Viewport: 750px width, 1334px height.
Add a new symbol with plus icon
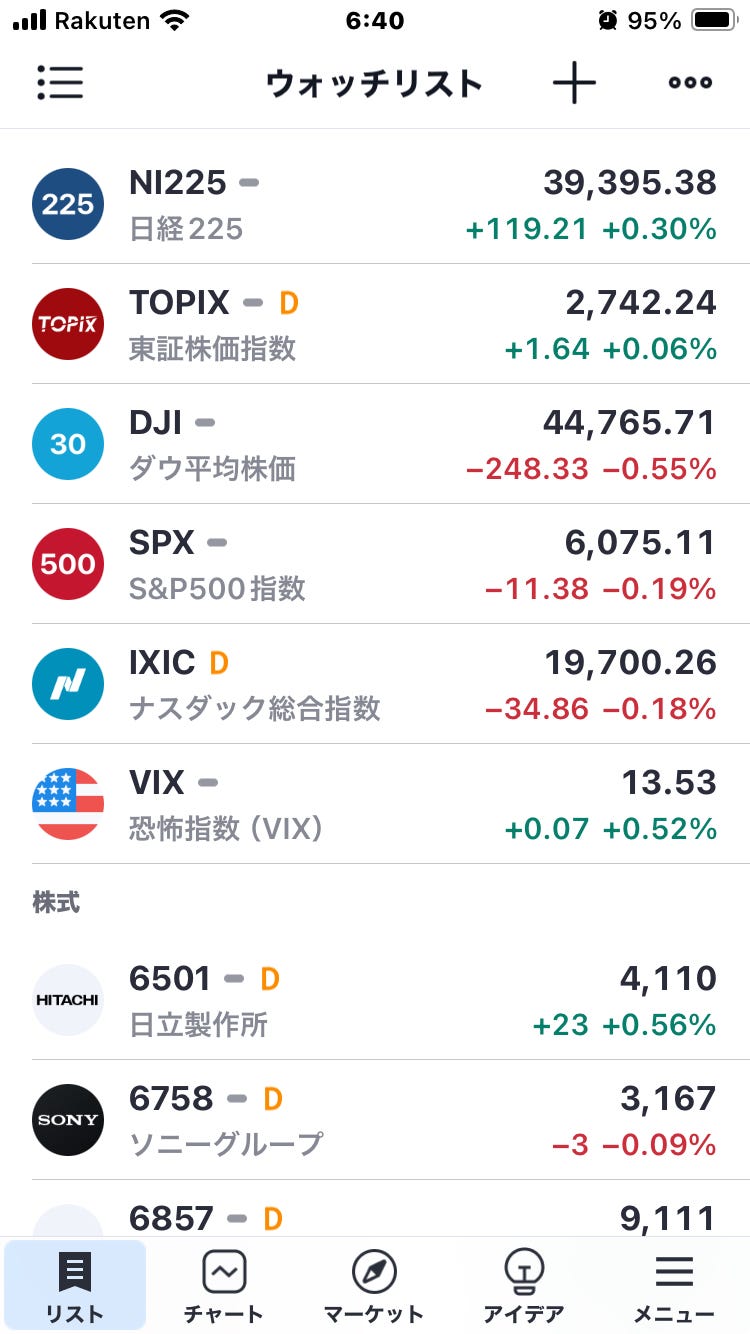tap(574, 83)
